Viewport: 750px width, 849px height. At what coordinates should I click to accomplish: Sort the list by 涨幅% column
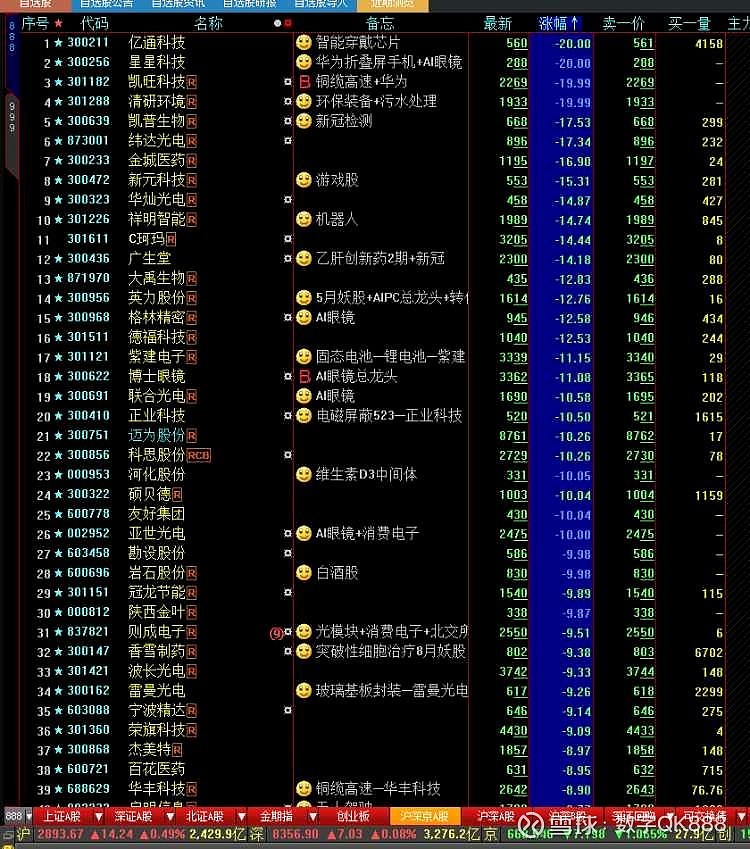click(x=558, y=22)
